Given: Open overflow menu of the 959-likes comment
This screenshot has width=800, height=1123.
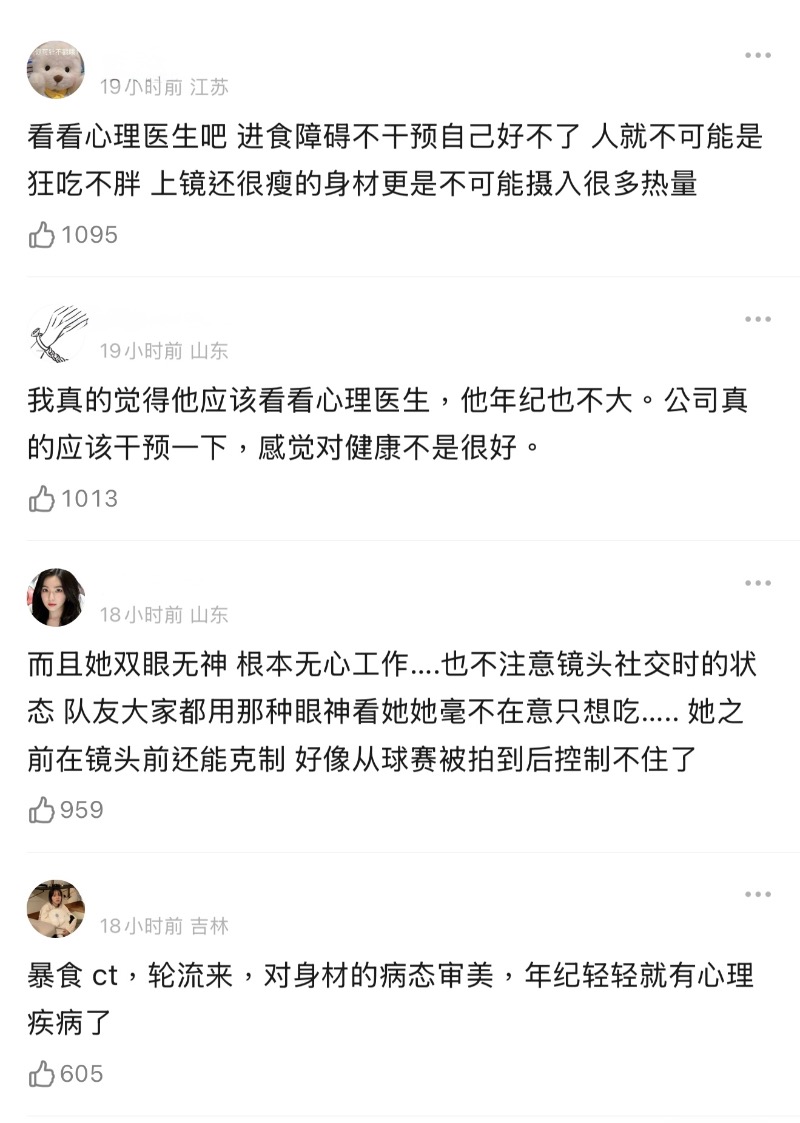Looking at the screenshot, I should (x=758, y=583).
